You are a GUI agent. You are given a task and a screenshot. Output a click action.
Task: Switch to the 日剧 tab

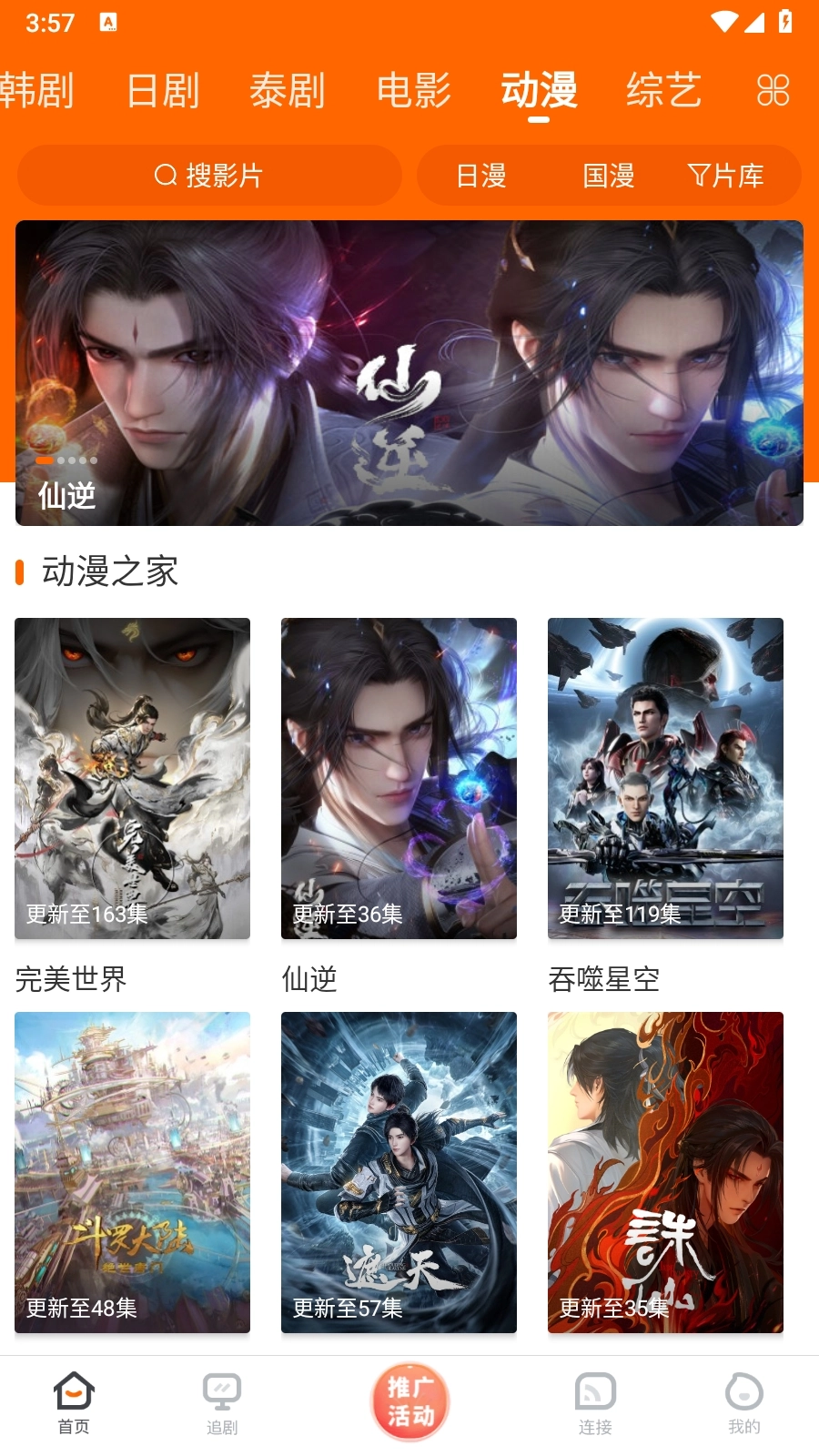pyautogui.click(x=163, y=90)
